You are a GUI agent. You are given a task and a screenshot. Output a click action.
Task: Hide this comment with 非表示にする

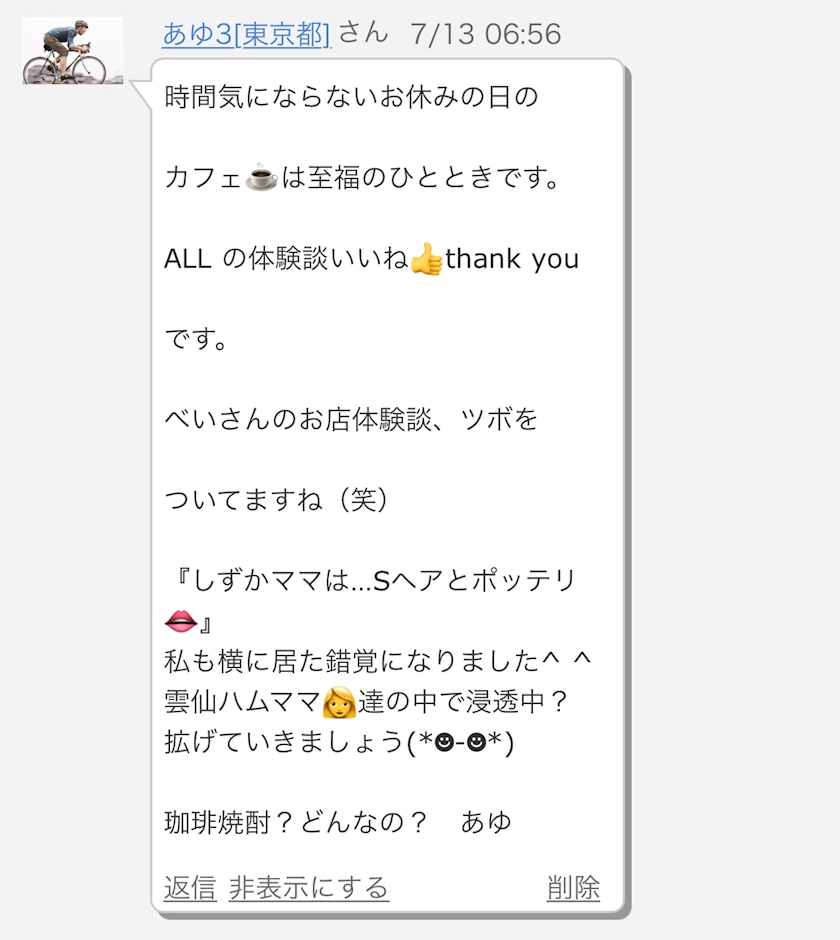309,888
